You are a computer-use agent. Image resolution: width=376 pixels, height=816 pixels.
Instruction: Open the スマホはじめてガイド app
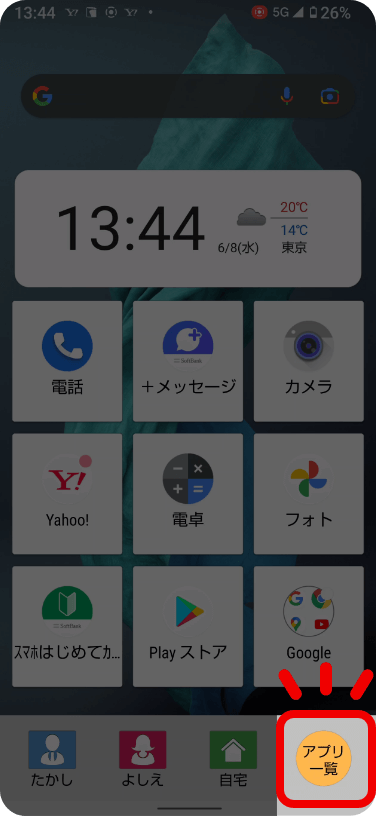click(x=67, y=627)
